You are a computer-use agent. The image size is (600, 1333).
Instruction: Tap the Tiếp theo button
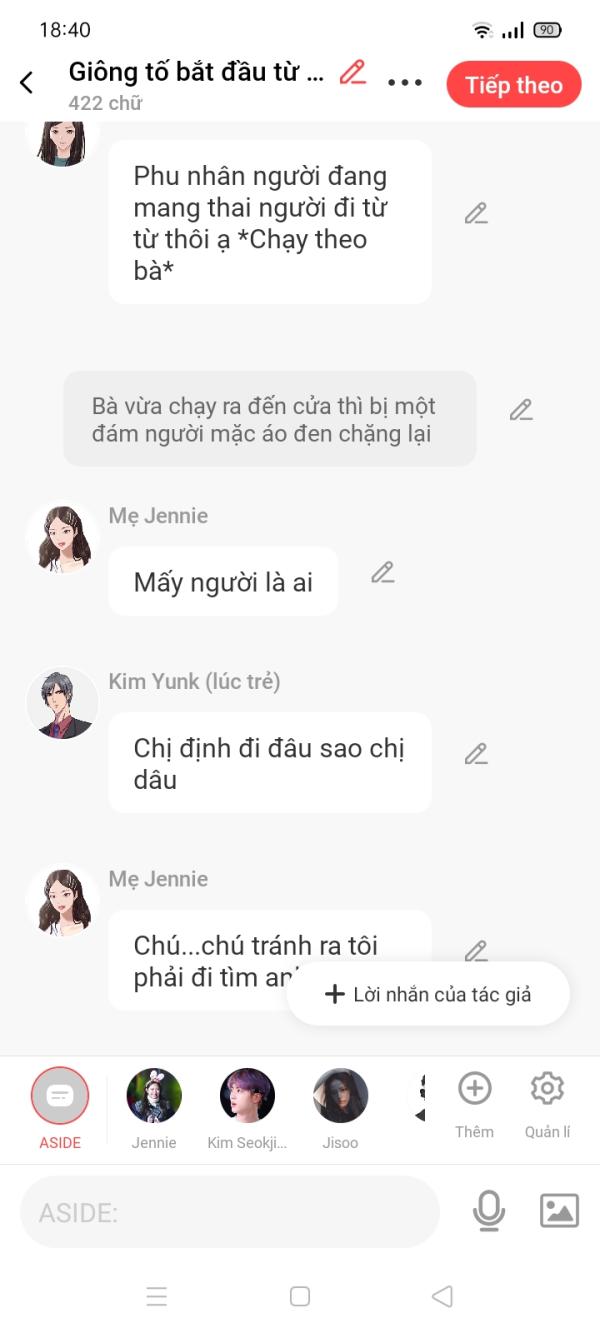(x=513, y=85)
